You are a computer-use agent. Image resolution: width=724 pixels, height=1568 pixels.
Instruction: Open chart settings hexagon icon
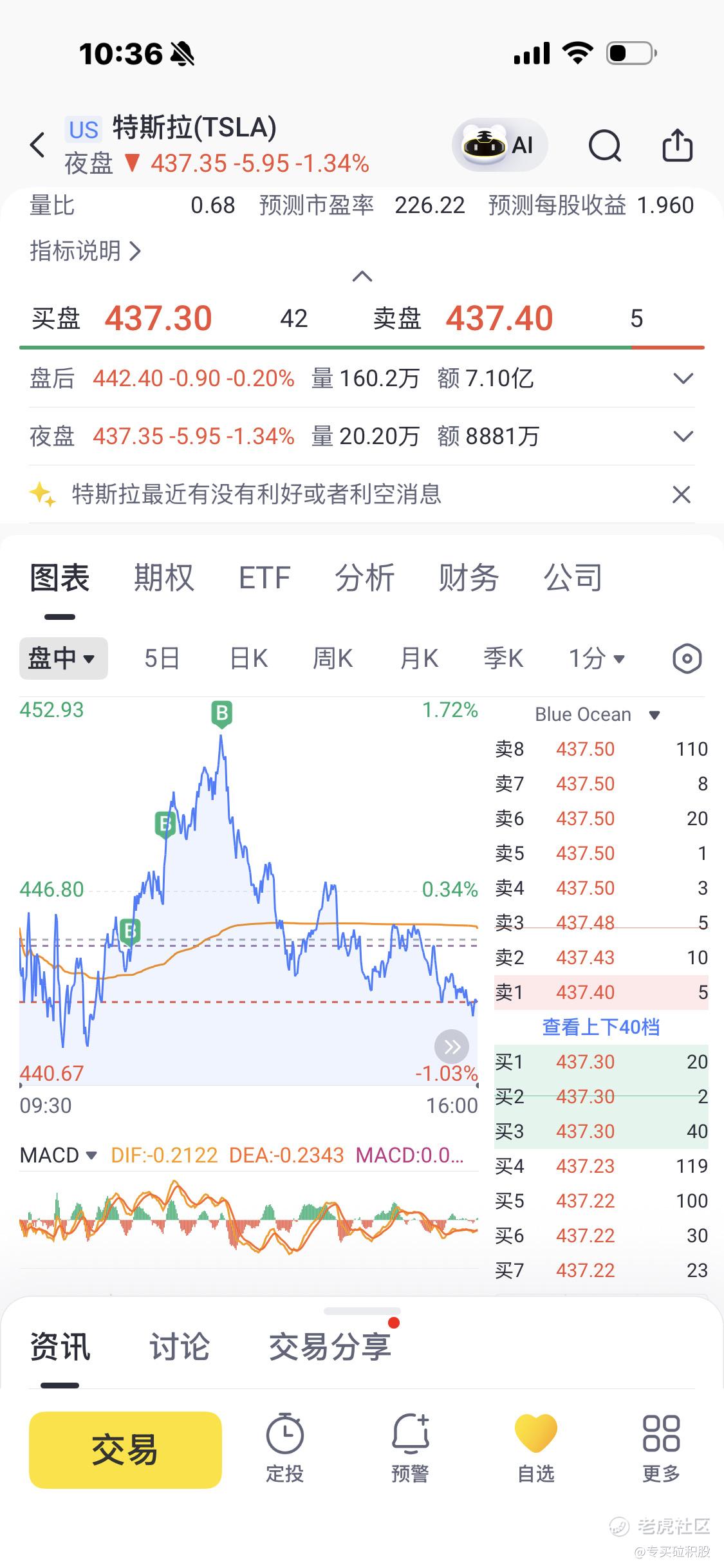[687, 658]
